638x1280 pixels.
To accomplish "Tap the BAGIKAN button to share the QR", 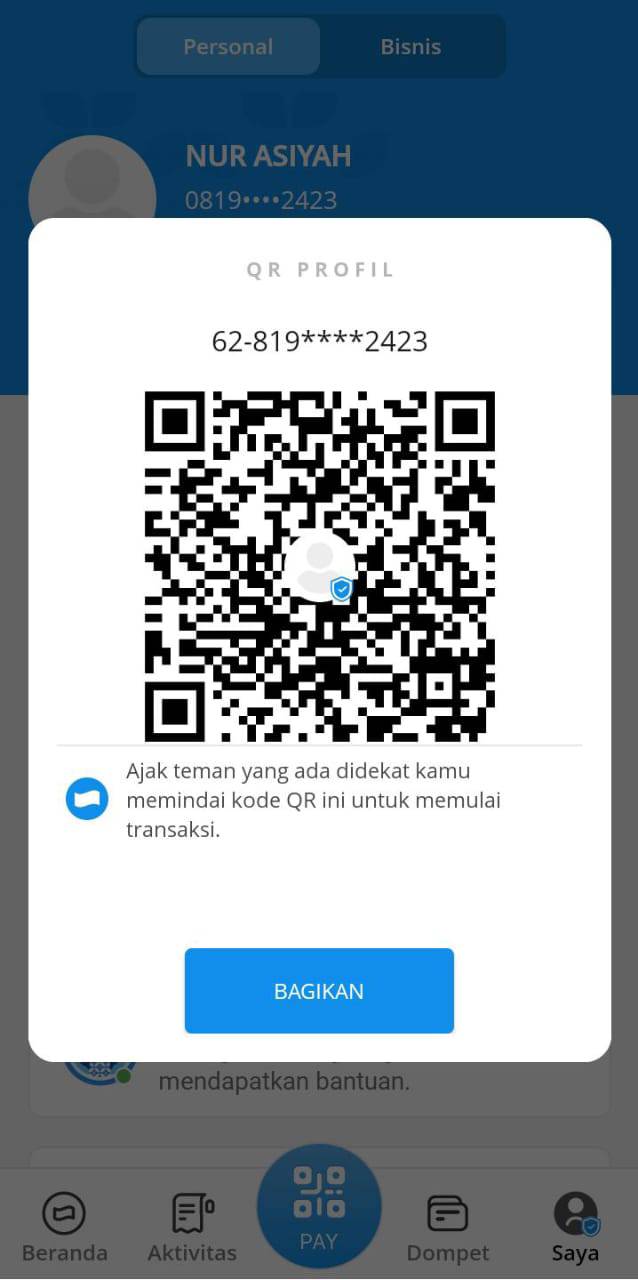I will [x=319, y=990].
